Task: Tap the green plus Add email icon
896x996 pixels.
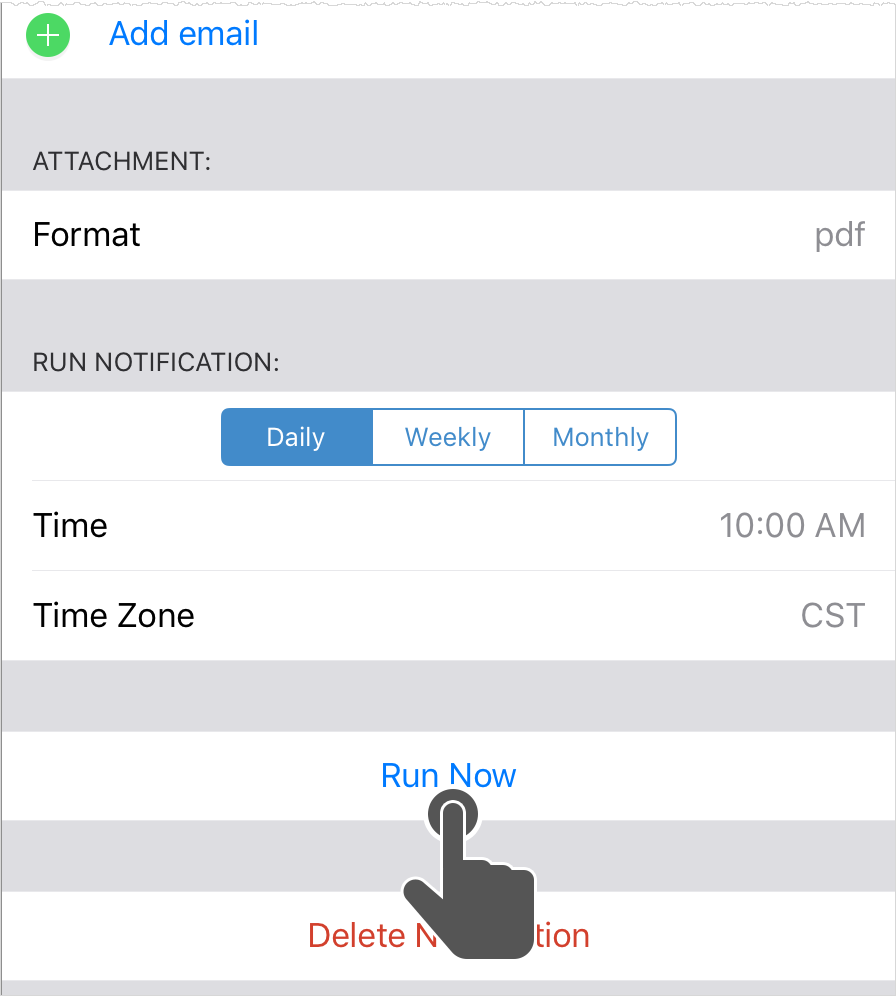Action: pos(48,36)
